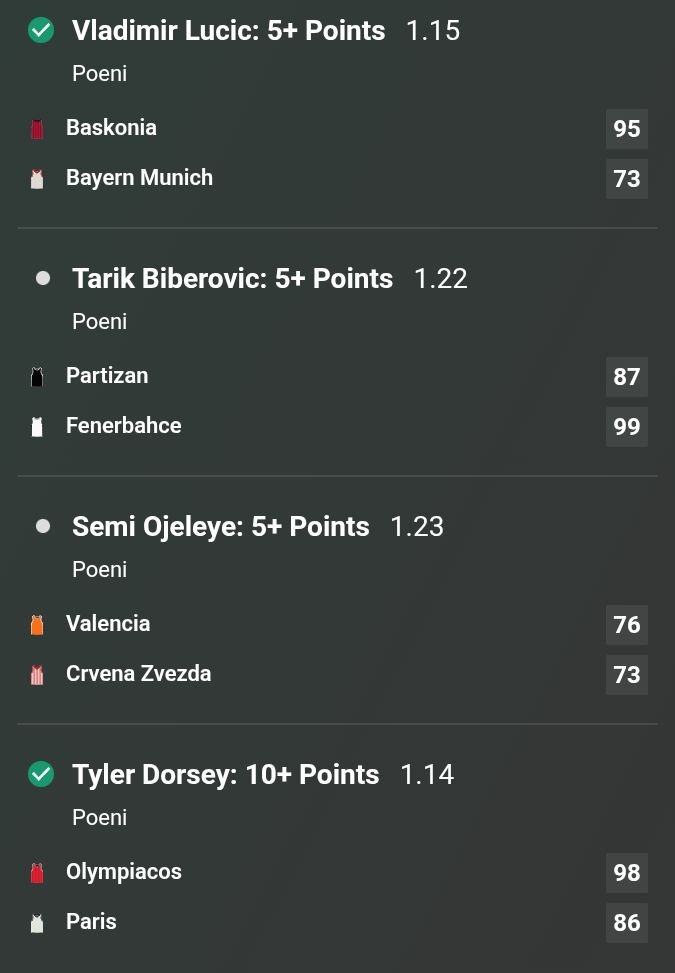The image size is (675, 973).
Task: View the Semi Ojeleye 5+ Points selection
Action: tap(220, 527)
